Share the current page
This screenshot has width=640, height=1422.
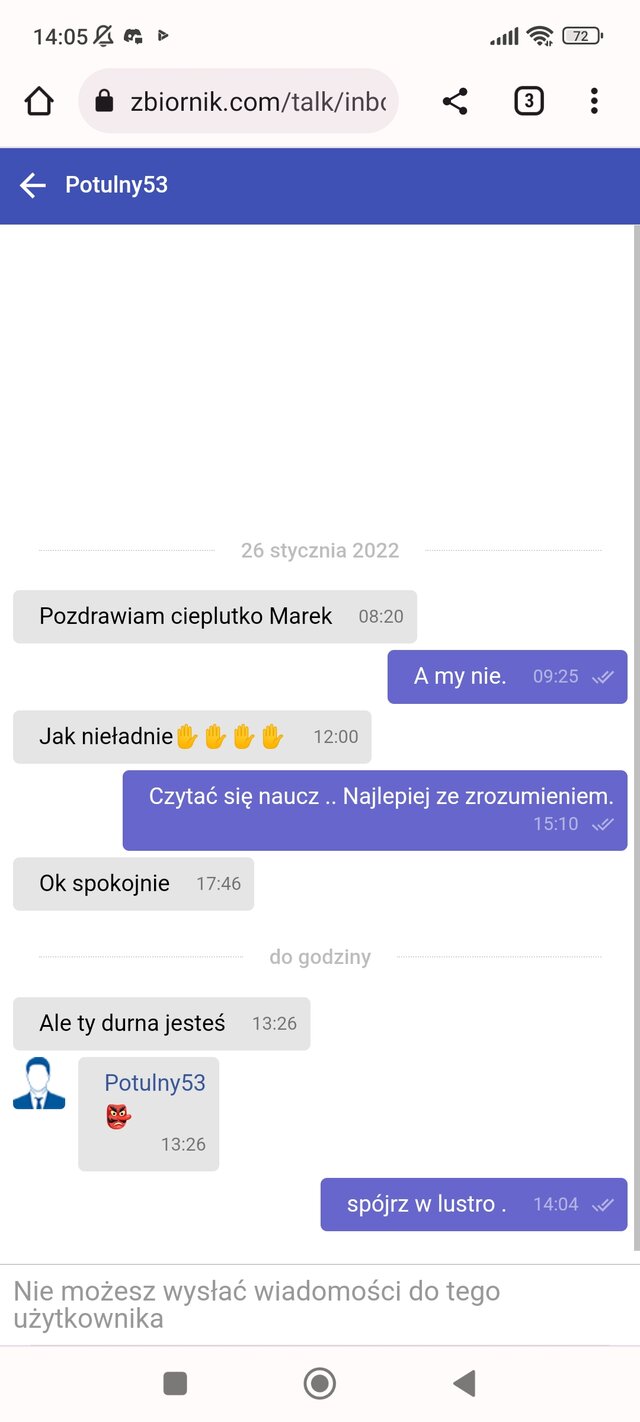coord(455,101)
